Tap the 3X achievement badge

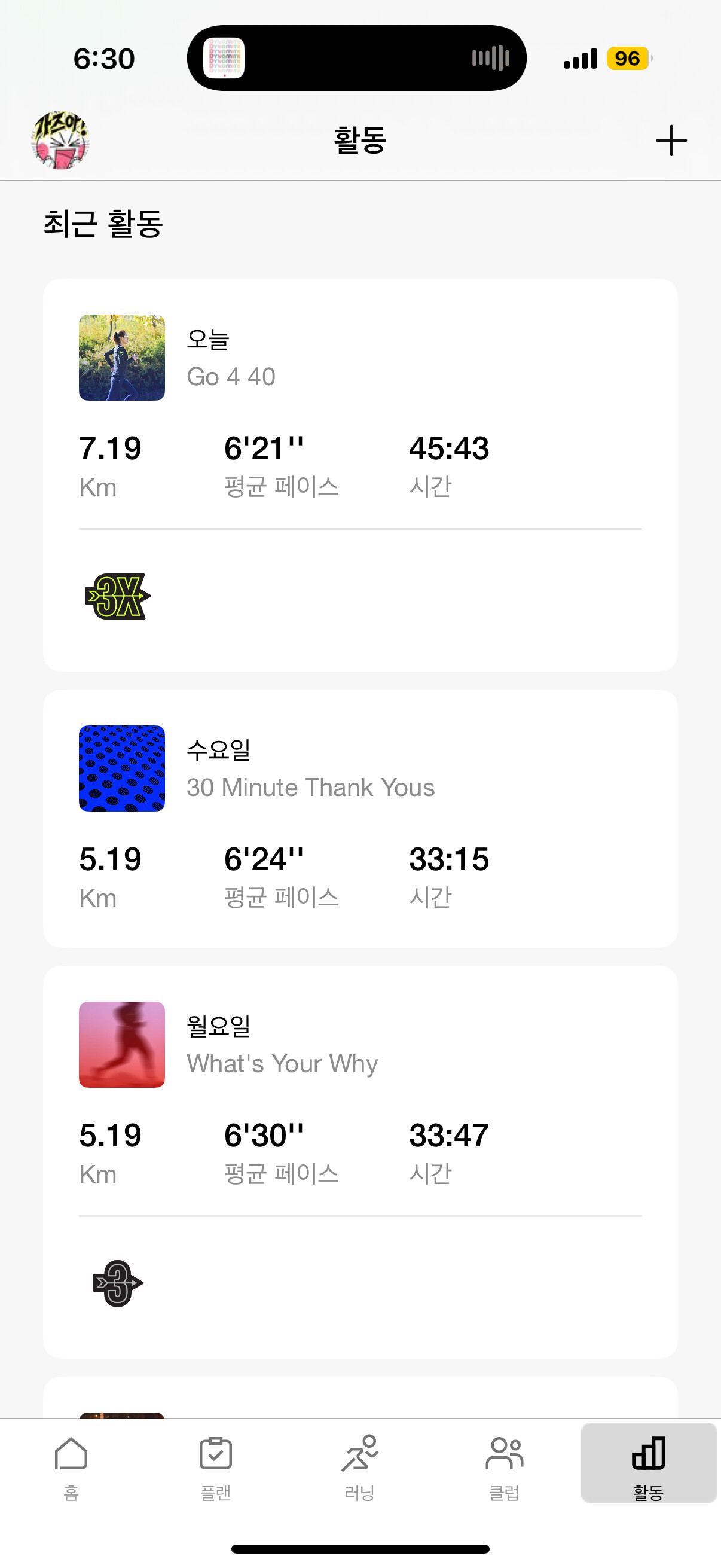118,597
